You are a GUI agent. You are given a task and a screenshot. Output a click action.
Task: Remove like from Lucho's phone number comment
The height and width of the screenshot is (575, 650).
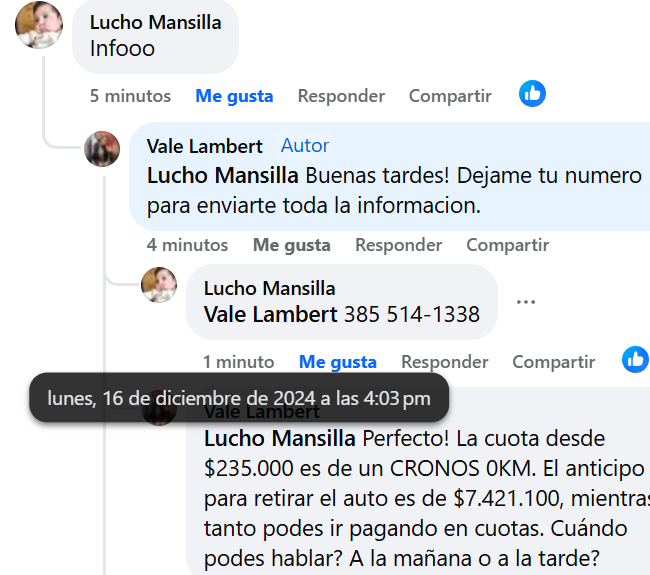pyautogui.click(x=337, y=362)
